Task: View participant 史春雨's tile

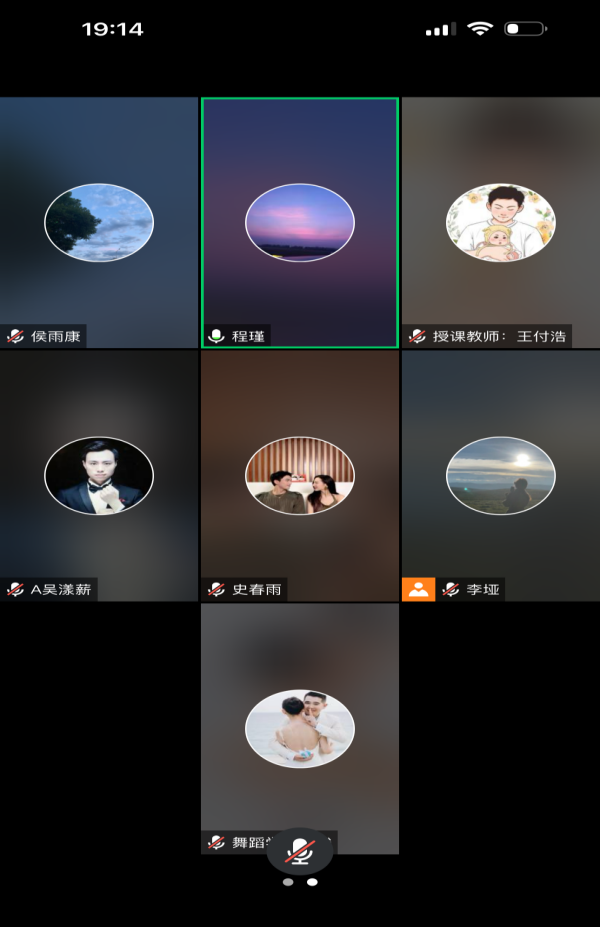Action: pos(299,475)
